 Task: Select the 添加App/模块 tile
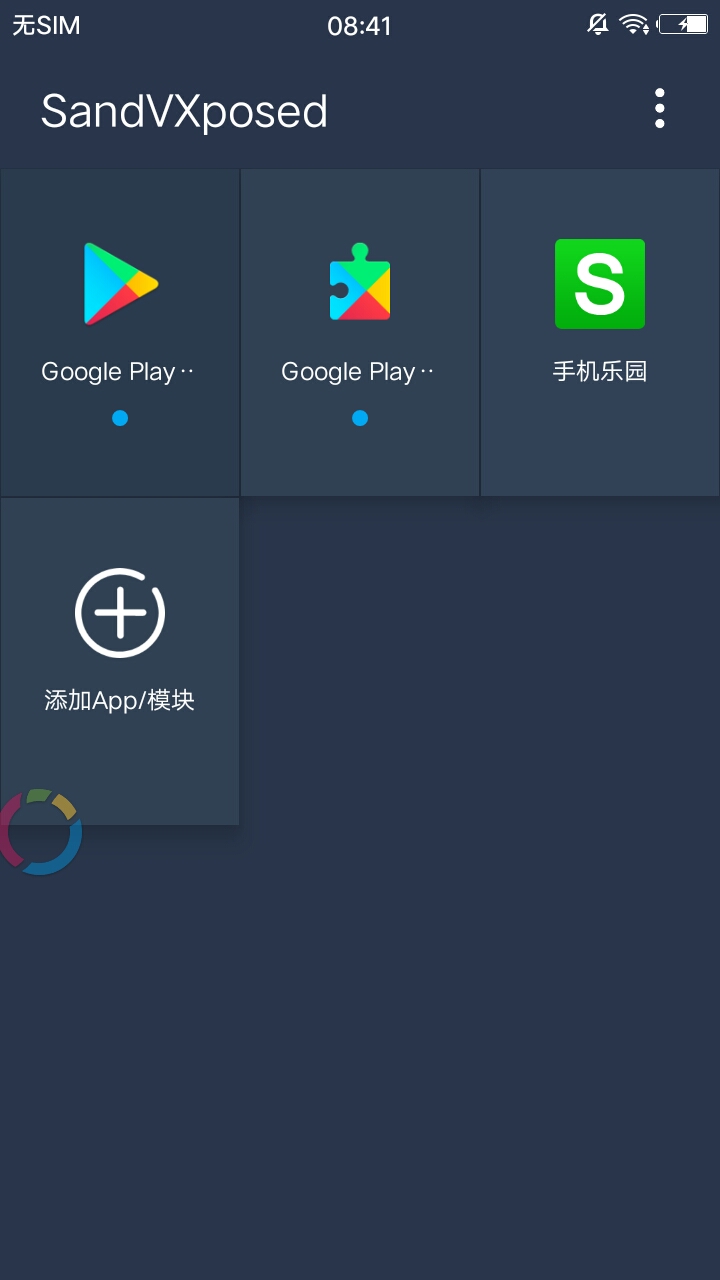(120, 658)
